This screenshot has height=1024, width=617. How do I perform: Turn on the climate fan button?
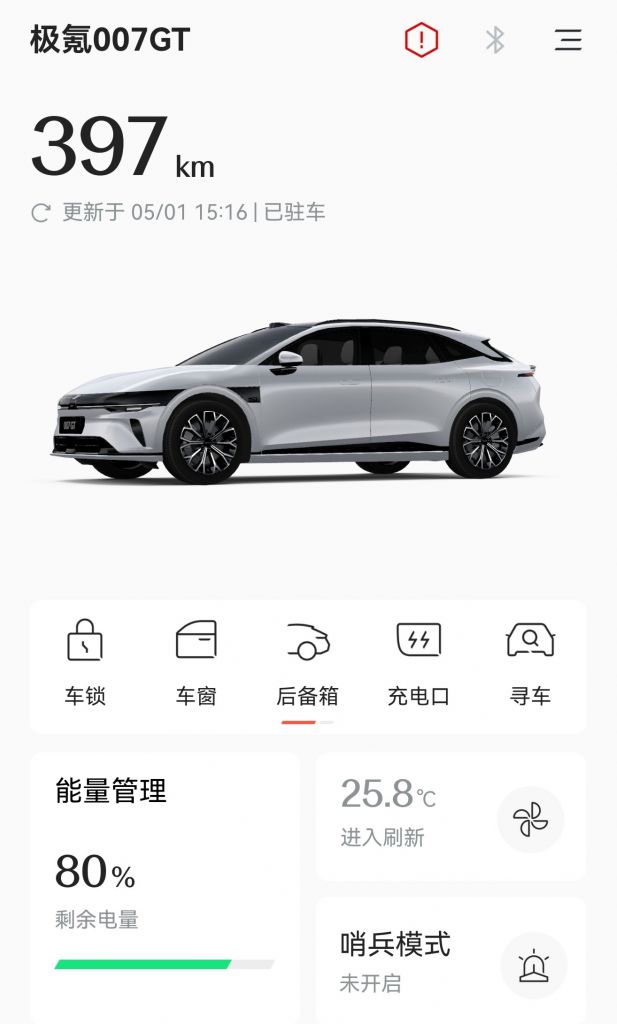pos(531,819)
